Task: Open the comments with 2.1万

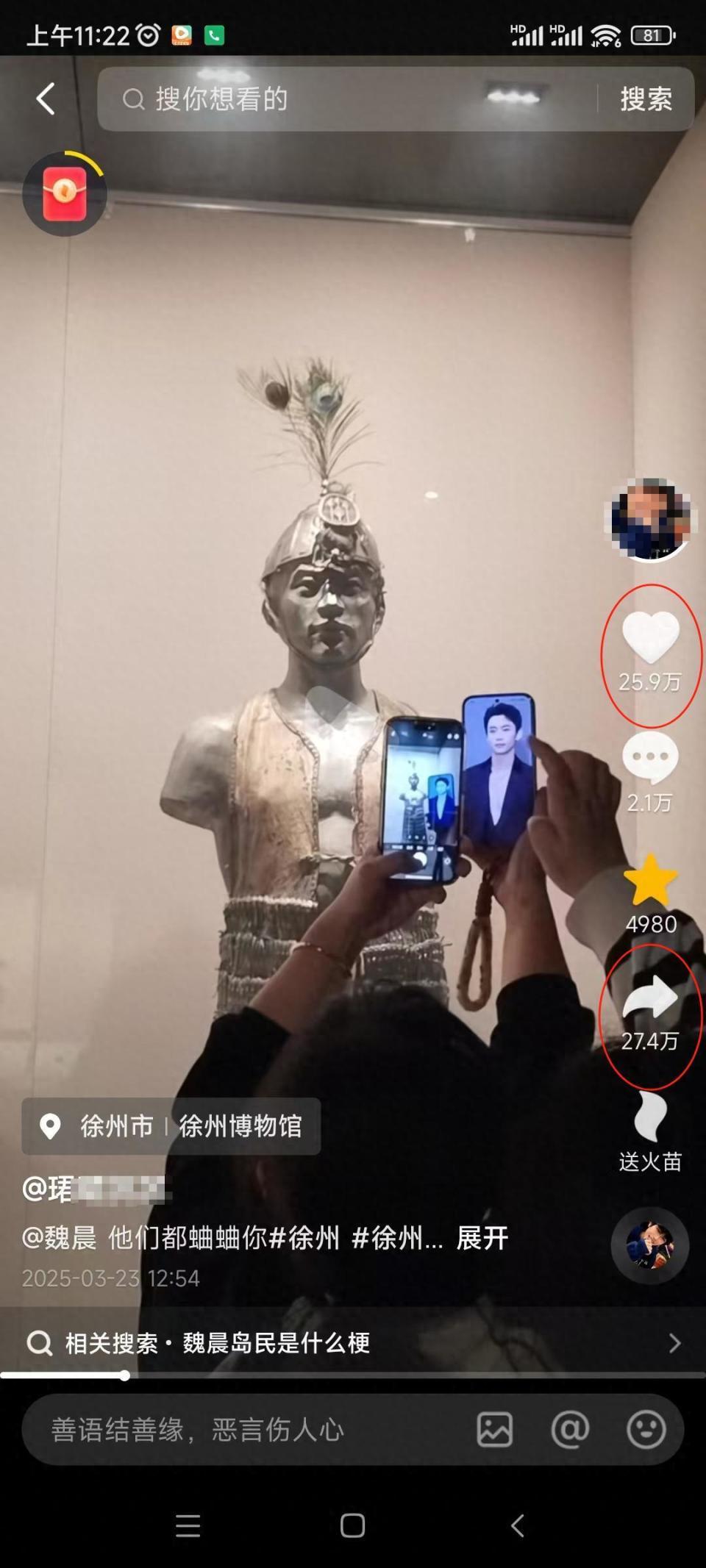Action: pos(650,759)
